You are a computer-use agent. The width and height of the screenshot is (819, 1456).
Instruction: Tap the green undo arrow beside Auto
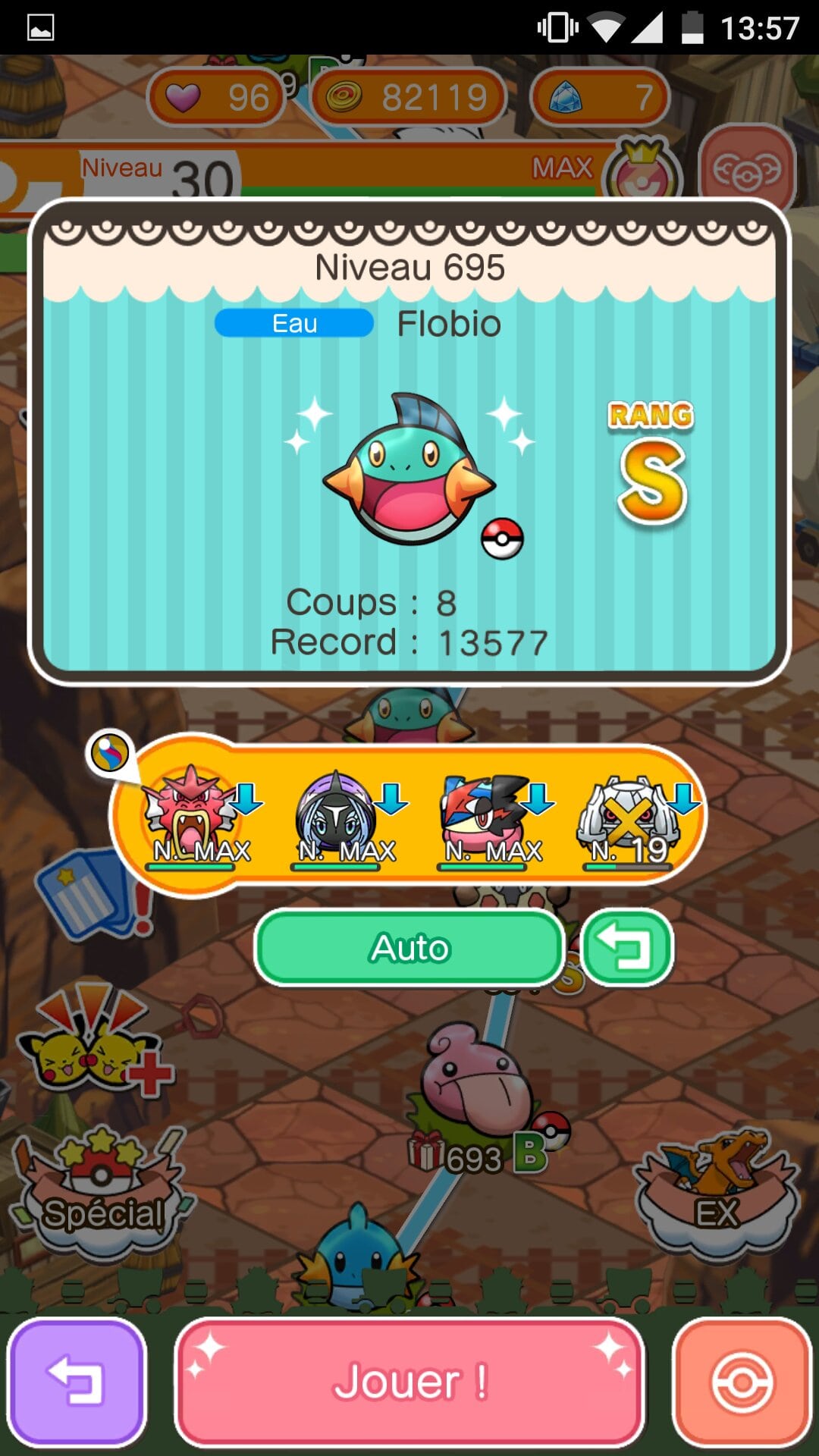627,948
